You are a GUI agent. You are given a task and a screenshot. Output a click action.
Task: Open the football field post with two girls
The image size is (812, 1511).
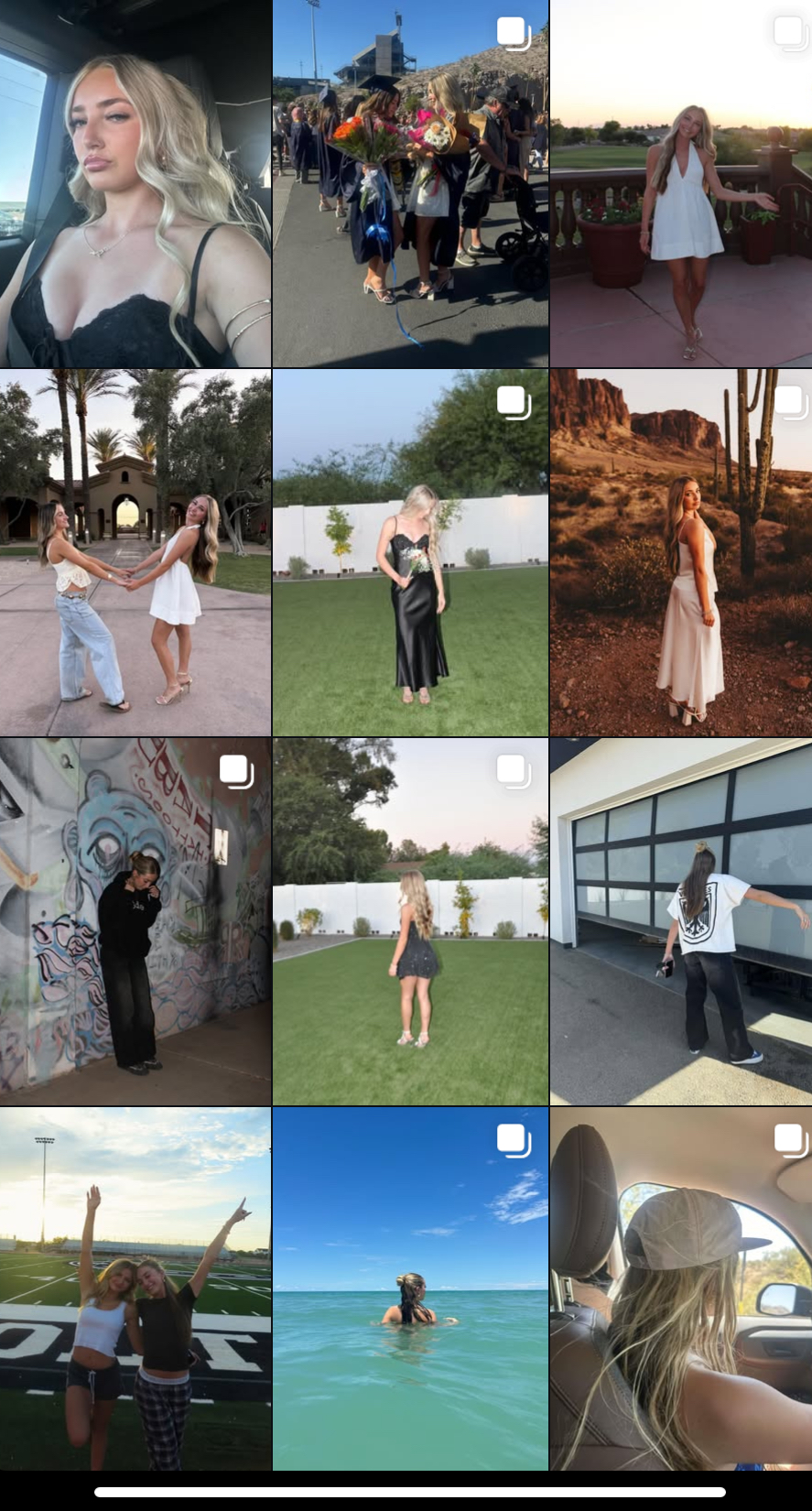[135, 1288]
